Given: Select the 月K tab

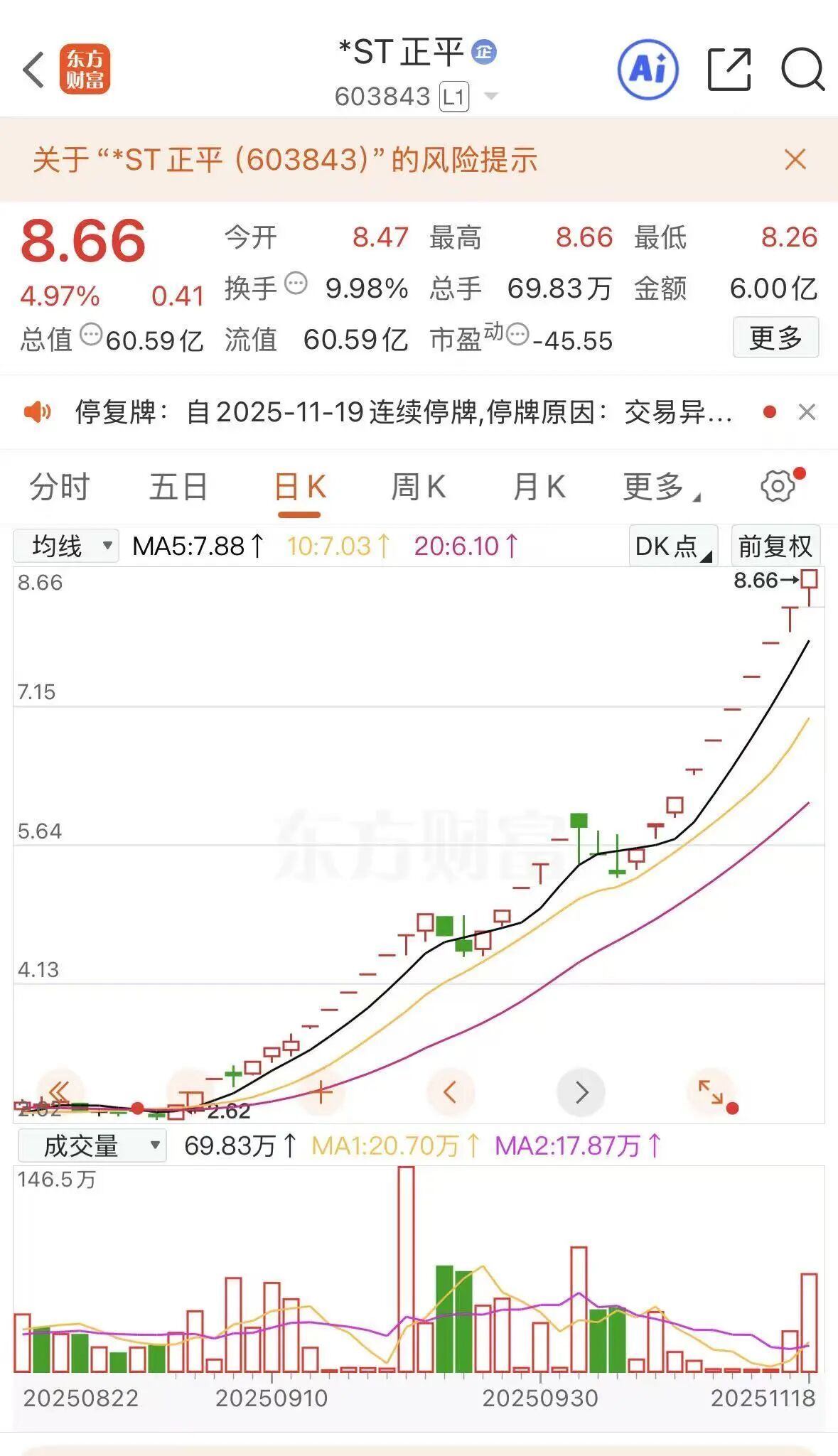Looking at the screenshot, I should tap(539, 487).
